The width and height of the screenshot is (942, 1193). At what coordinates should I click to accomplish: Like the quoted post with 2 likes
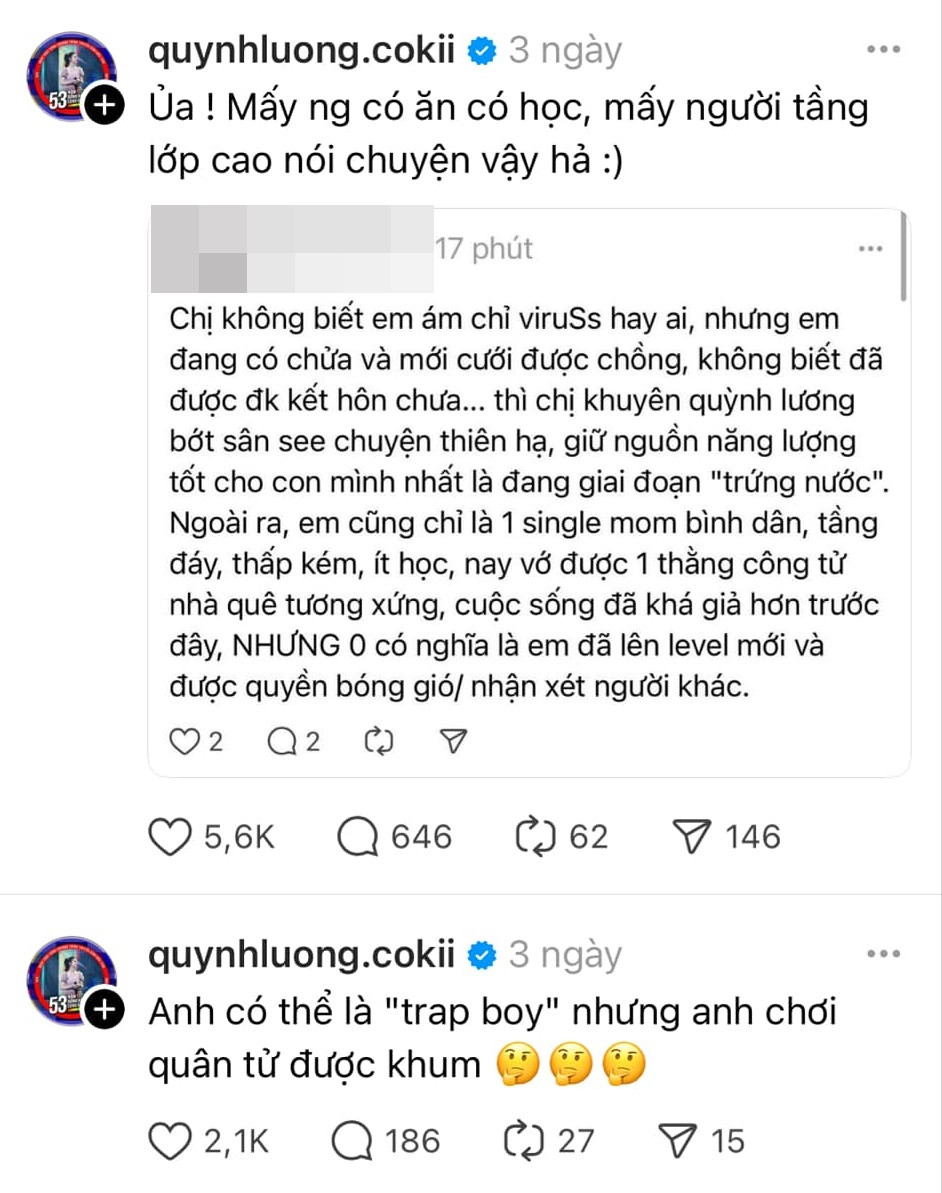(183, 741)
